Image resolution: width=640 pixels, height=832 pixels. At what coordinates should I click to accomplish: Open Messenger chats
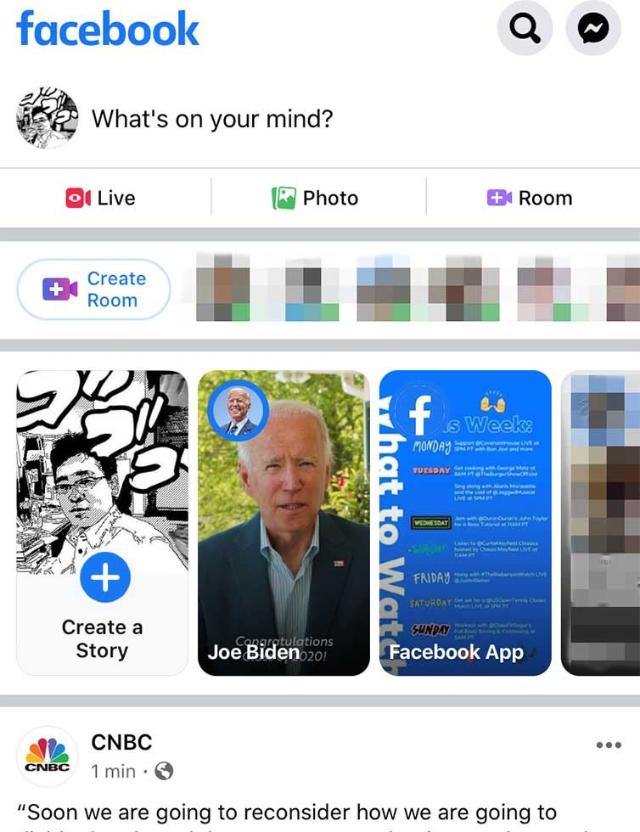(x=593, y=30)
